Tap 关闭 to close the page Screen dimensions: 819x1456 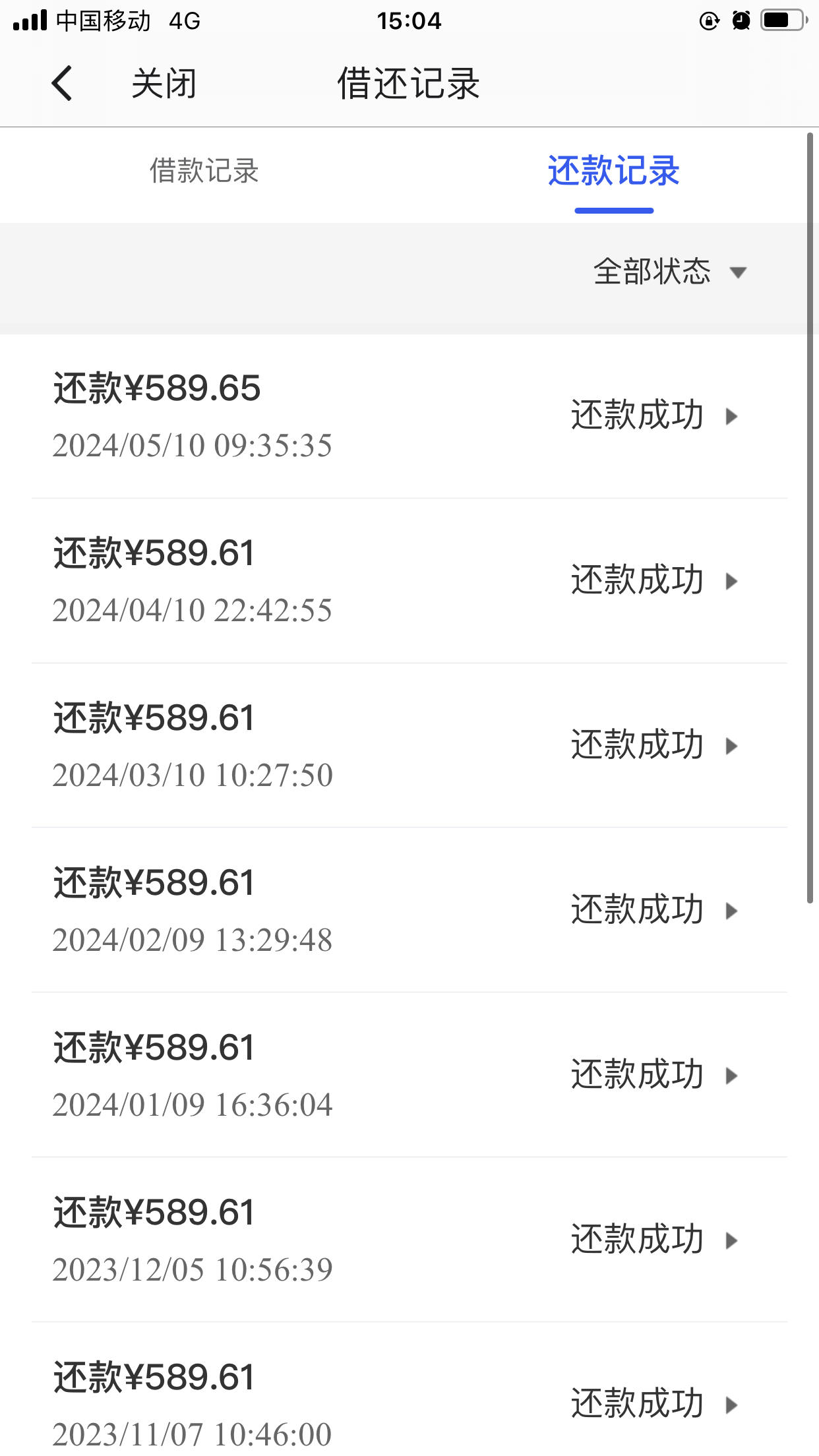click(164, 84)
